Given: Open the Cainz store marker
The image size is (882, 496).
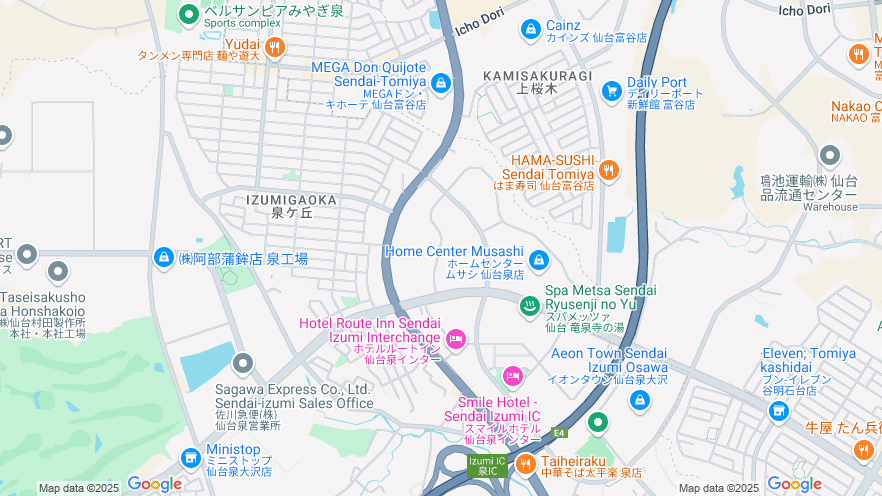Looking at the screenshot, I should click(531, 31).
